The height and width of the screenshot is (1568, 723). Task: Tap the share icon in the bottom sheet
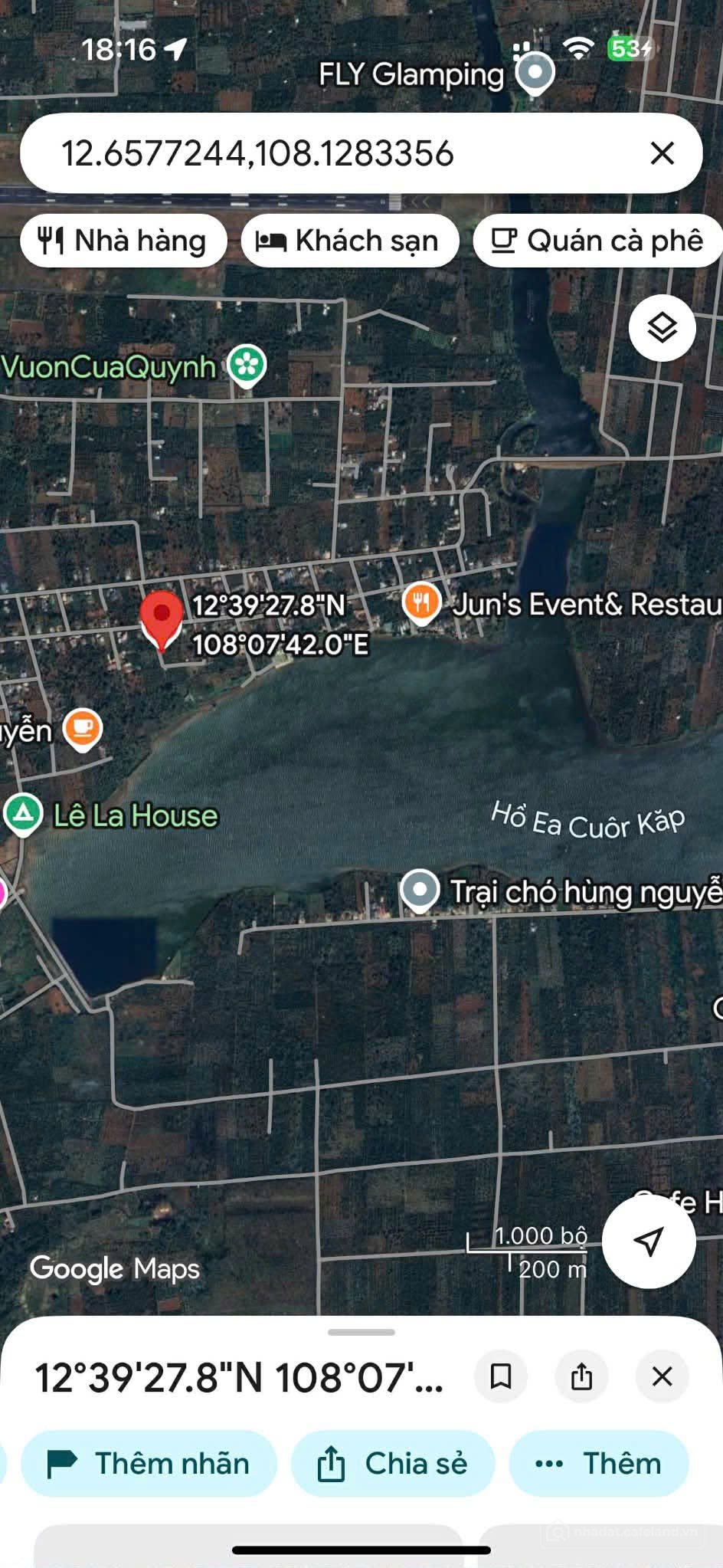pos(581,1376)
